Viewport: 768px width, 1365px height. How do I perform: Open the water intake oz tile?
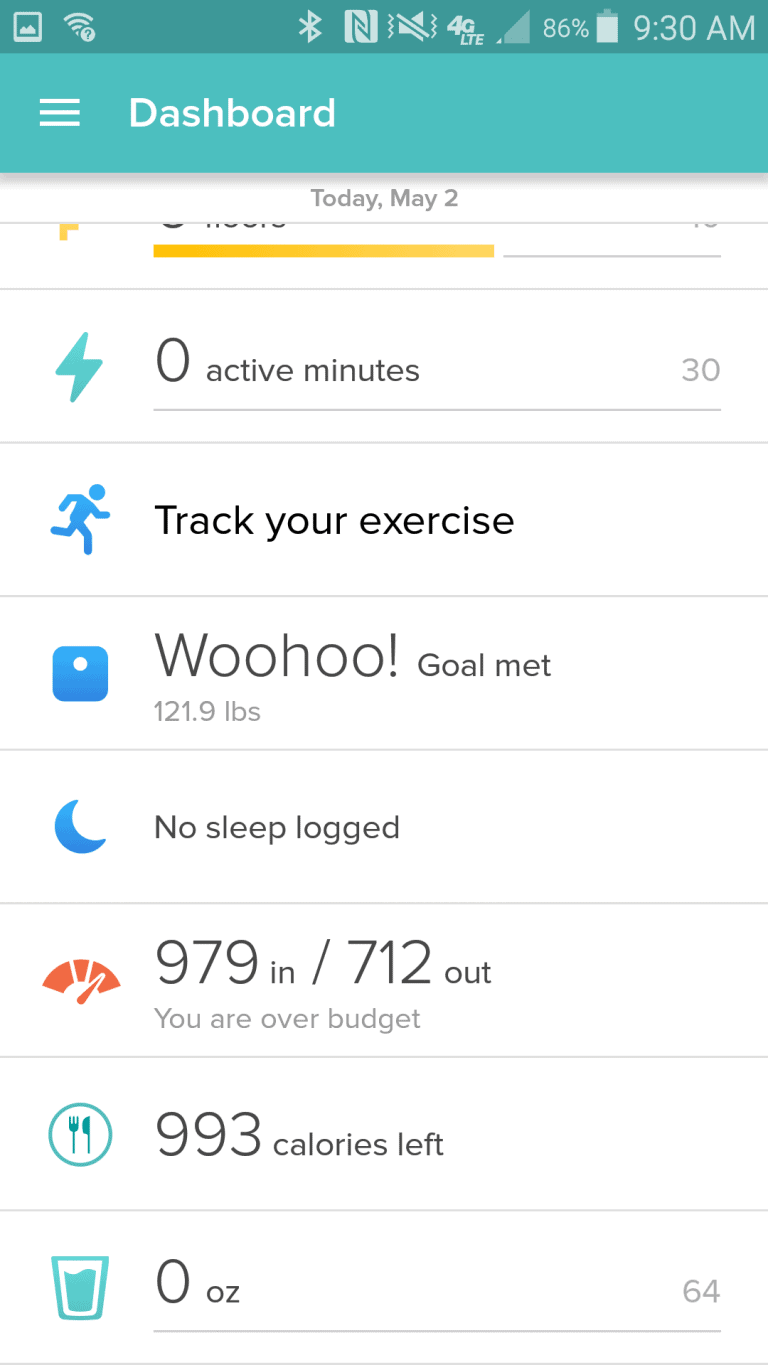coord(384,1288)
